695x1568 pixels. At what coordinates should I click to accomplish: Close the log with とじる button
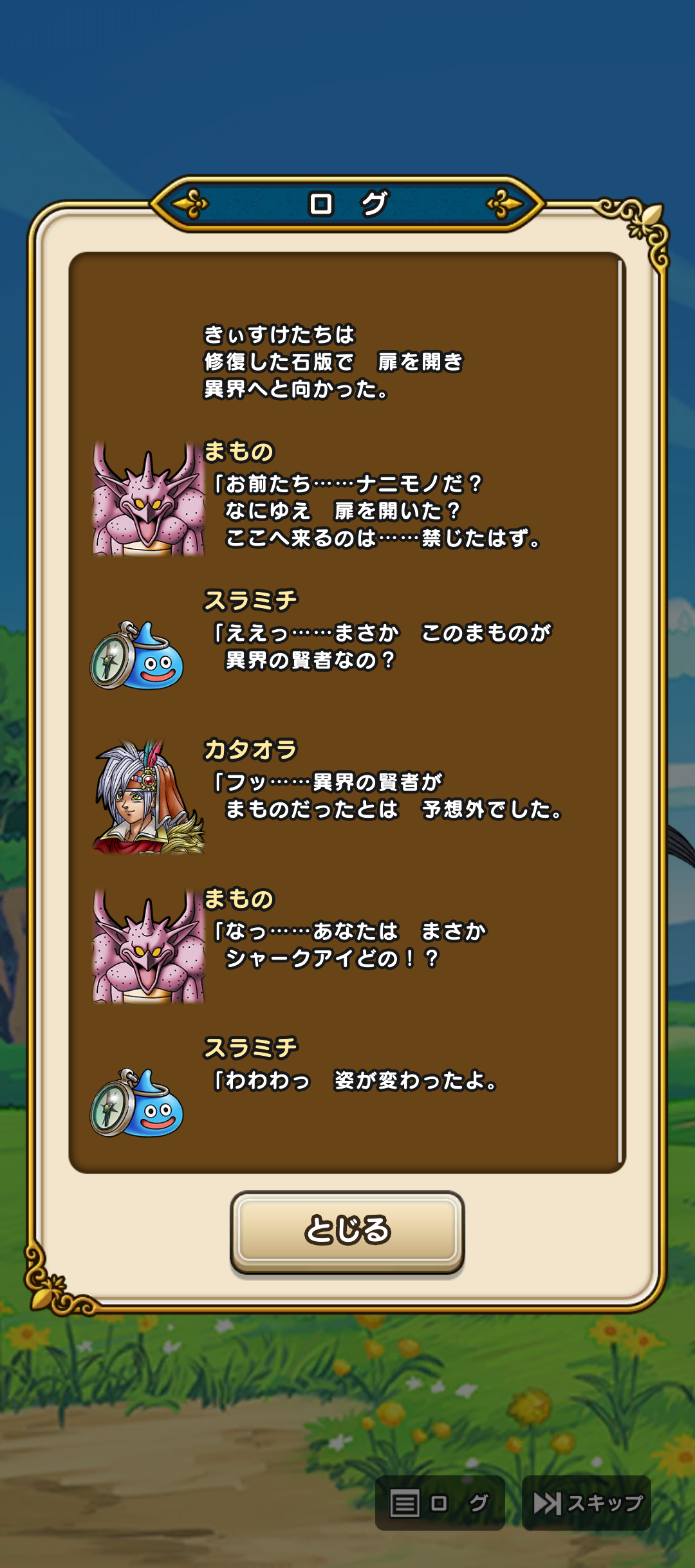pyautogui.click(x=347, y=1230)
